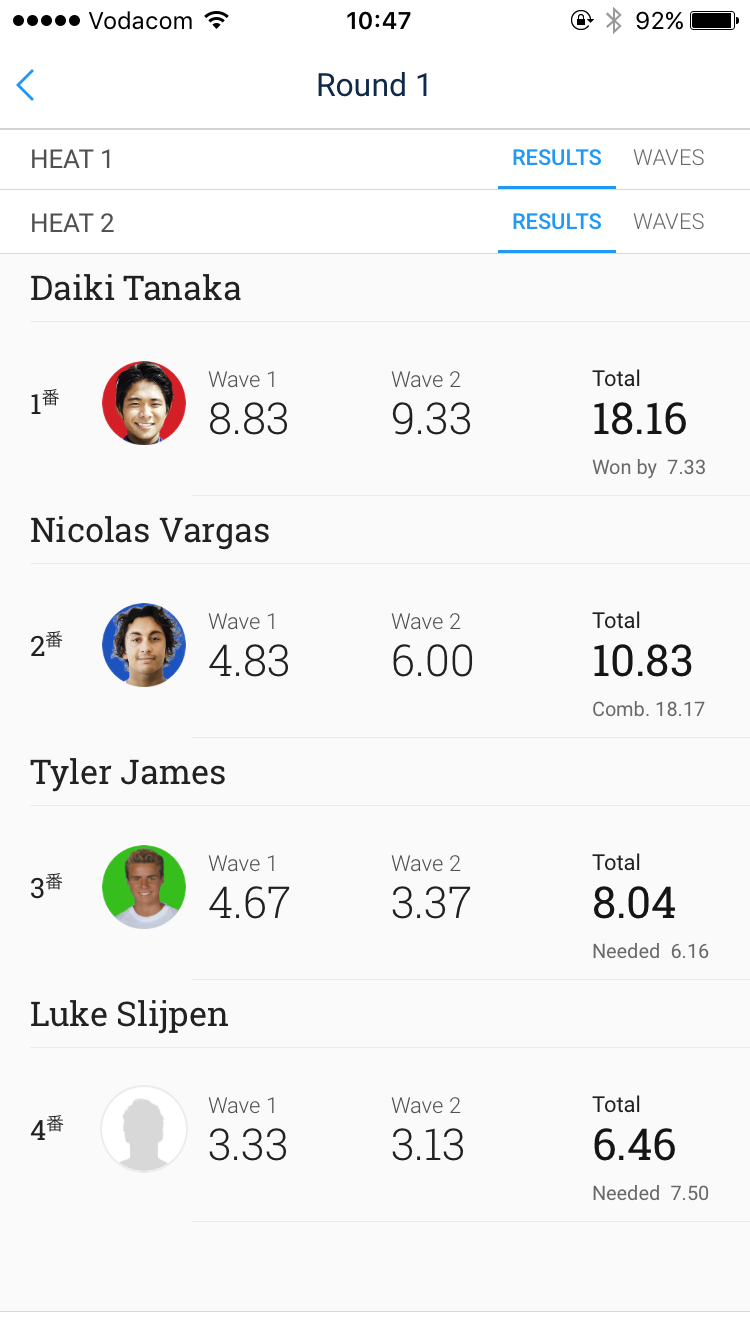
Task: Switch to Heat 1 Waves tab
Action: pyautogui.click(x=669, y=158)
